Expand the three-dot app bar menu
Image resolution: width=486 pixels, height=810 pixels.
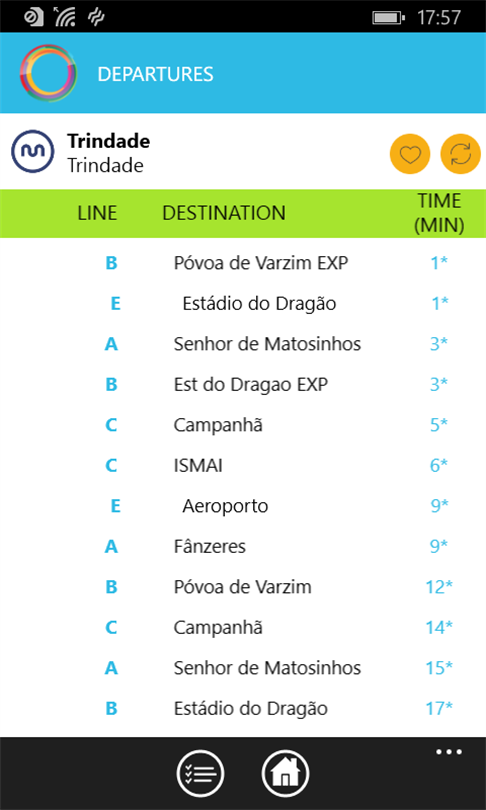click(x=449, y=752)
